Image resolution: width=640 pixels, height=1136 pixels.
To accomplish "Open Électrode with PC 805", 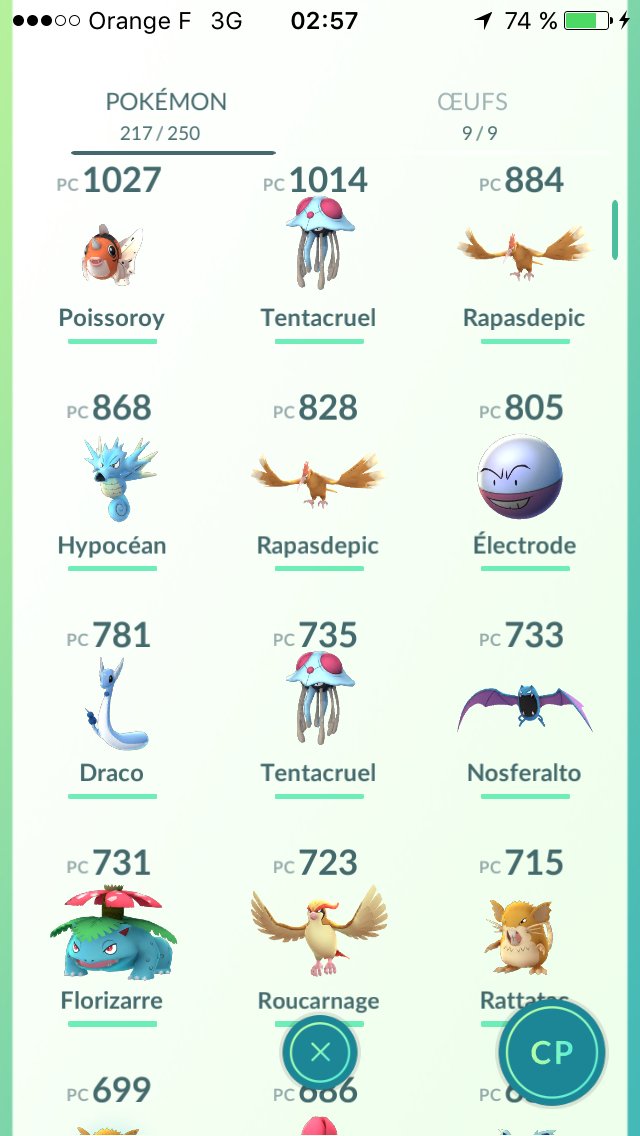I will point(524,480).
